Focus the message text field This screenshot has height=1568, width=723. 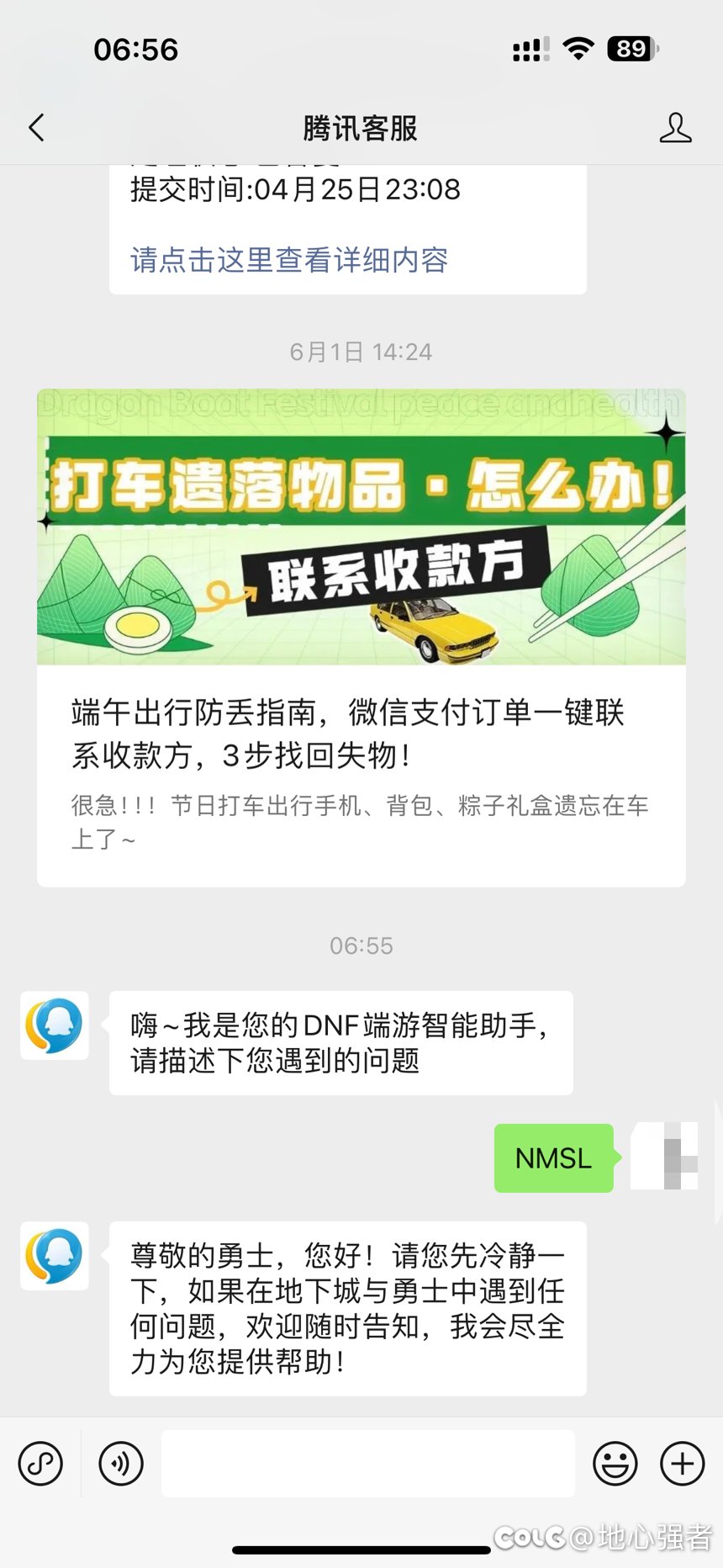click(368, 1464)
